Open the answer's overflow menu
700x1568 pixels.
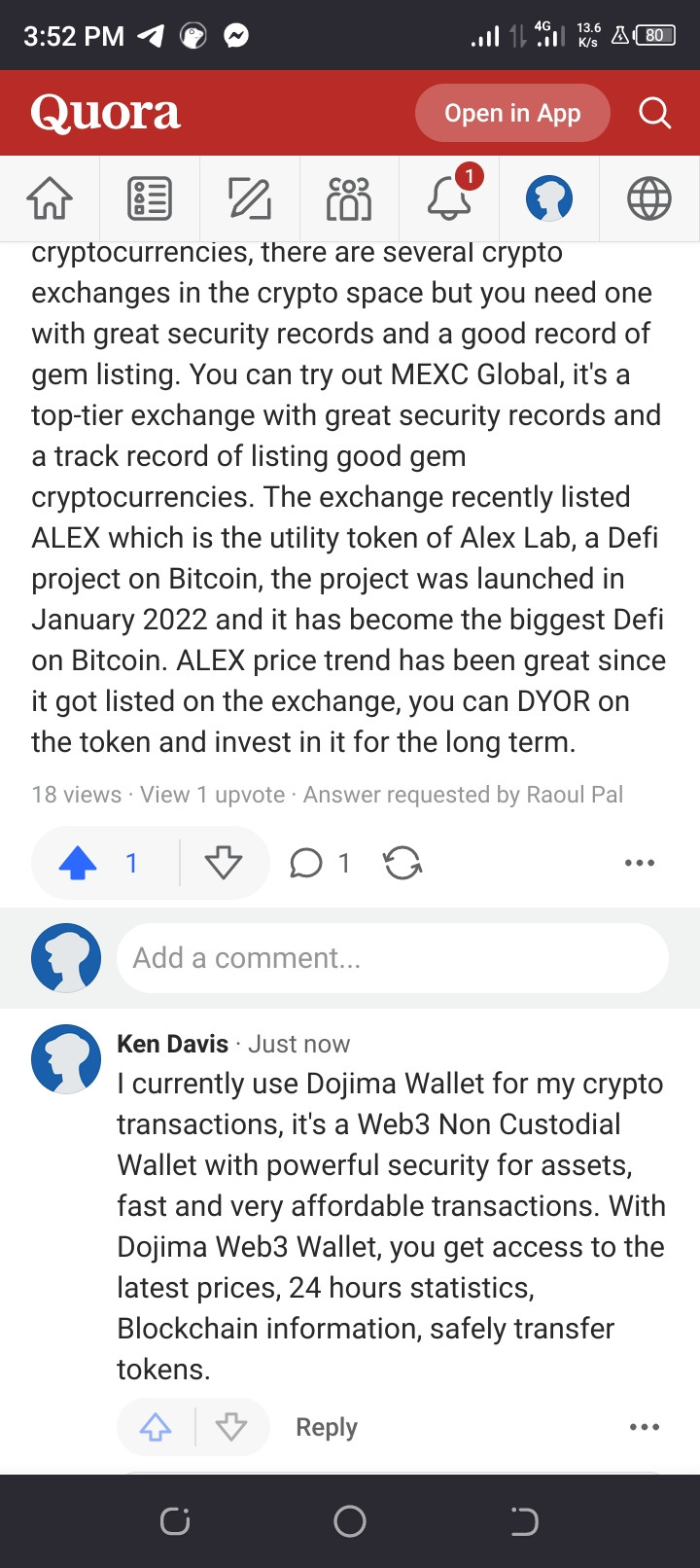(x=640, y=863)
